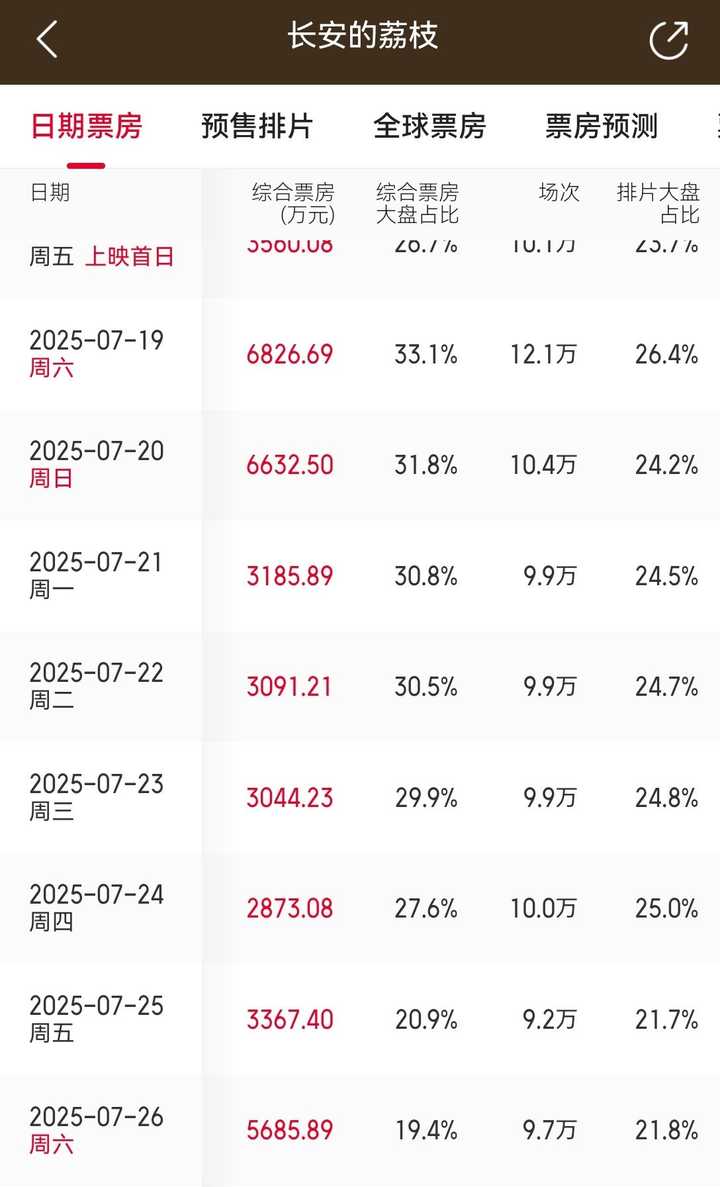Share this movie's box office page
720x1187 pixels.
[x=669, y=39]
